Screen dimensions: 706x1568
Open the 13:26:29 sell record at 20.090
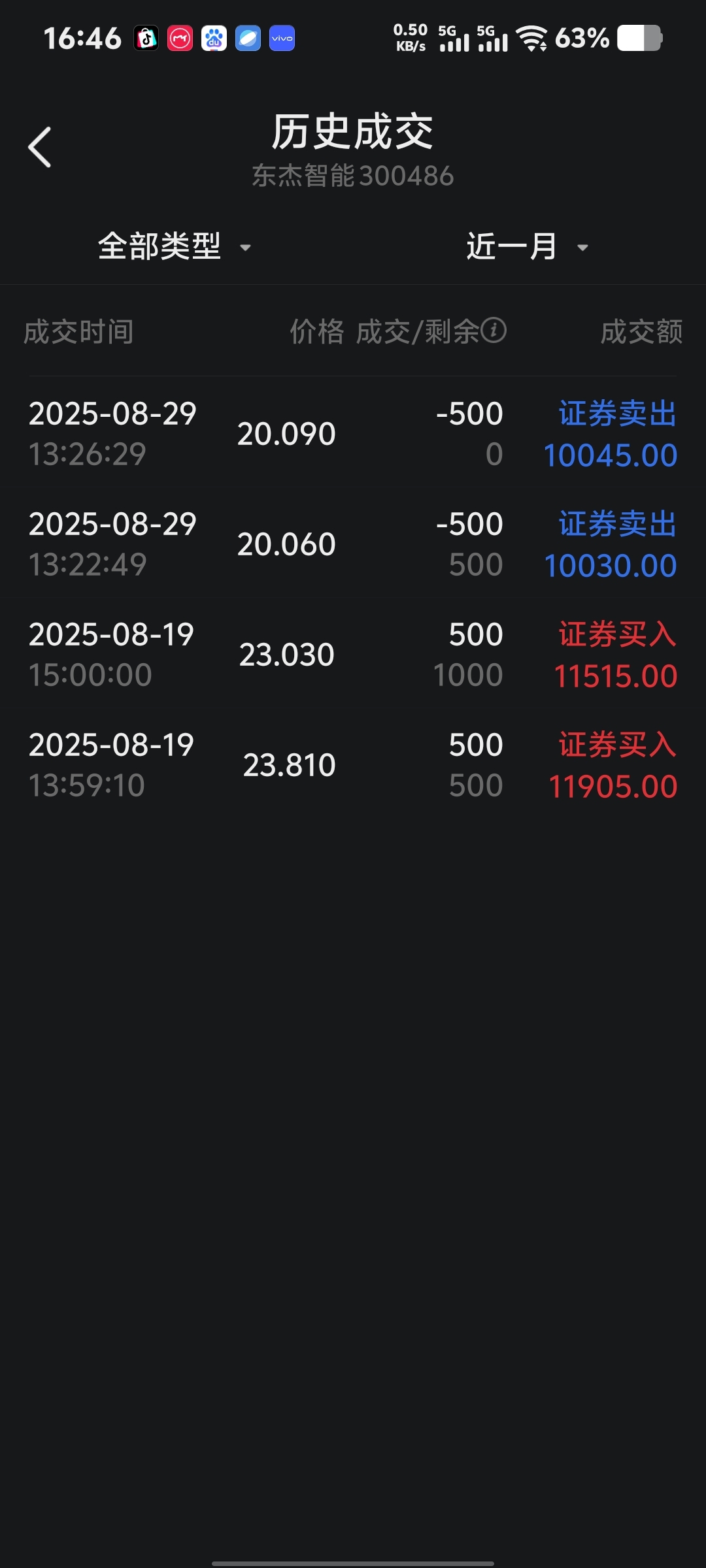353,434
